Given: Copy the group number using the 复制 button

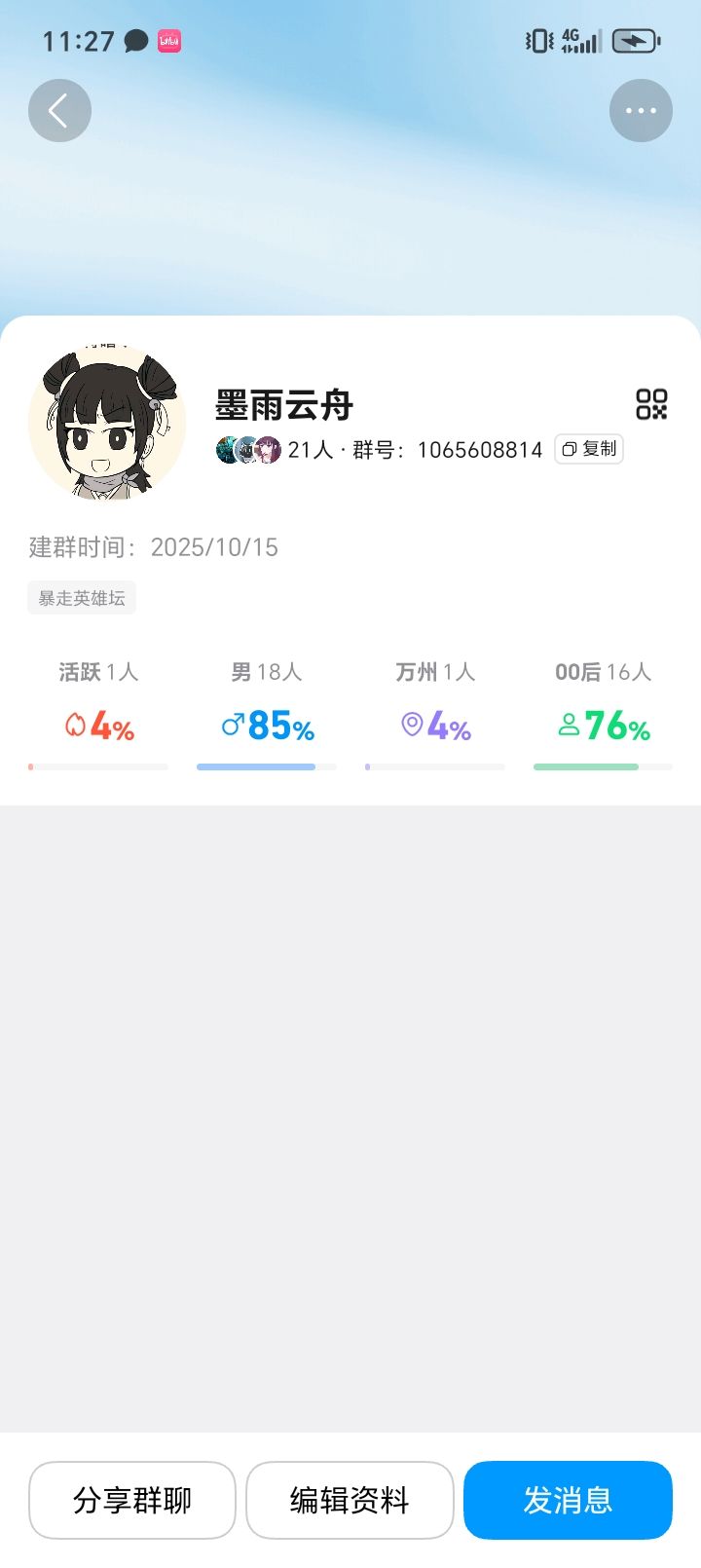Looking at the screenshot, I should coord(588,449).
